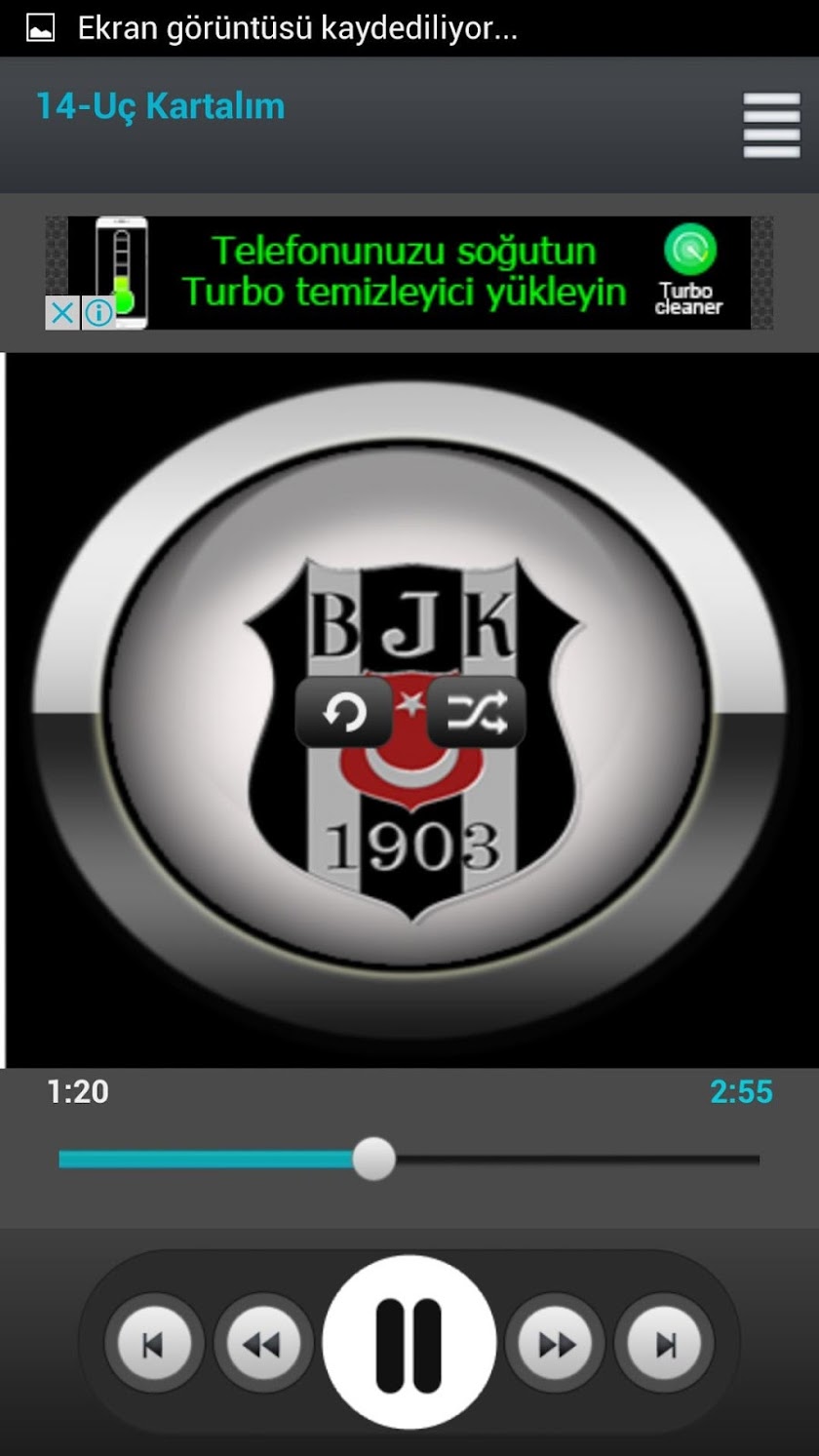
Task: Toggle repeat mode
Action: tap(344, 713)
